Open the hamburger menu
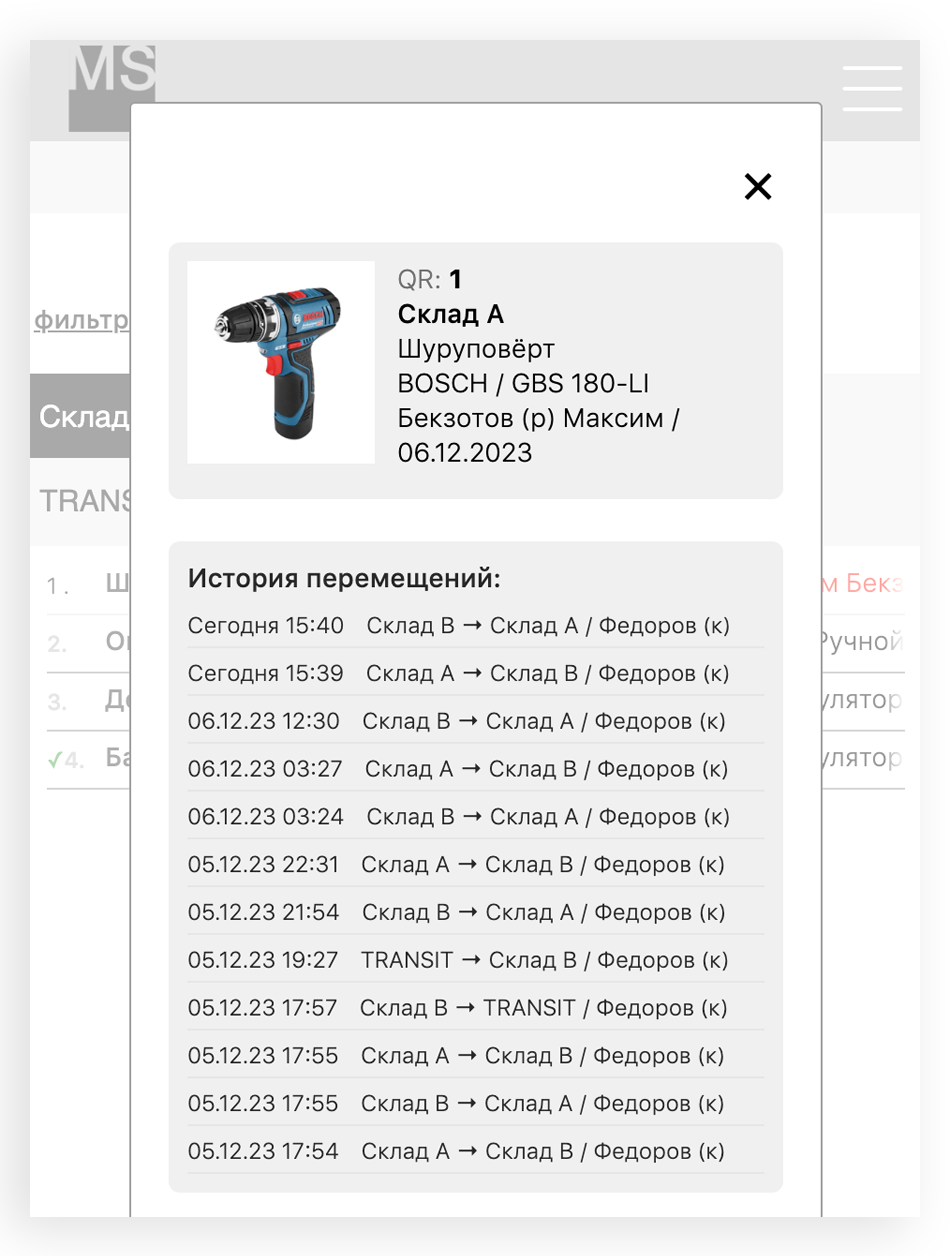 872,88
